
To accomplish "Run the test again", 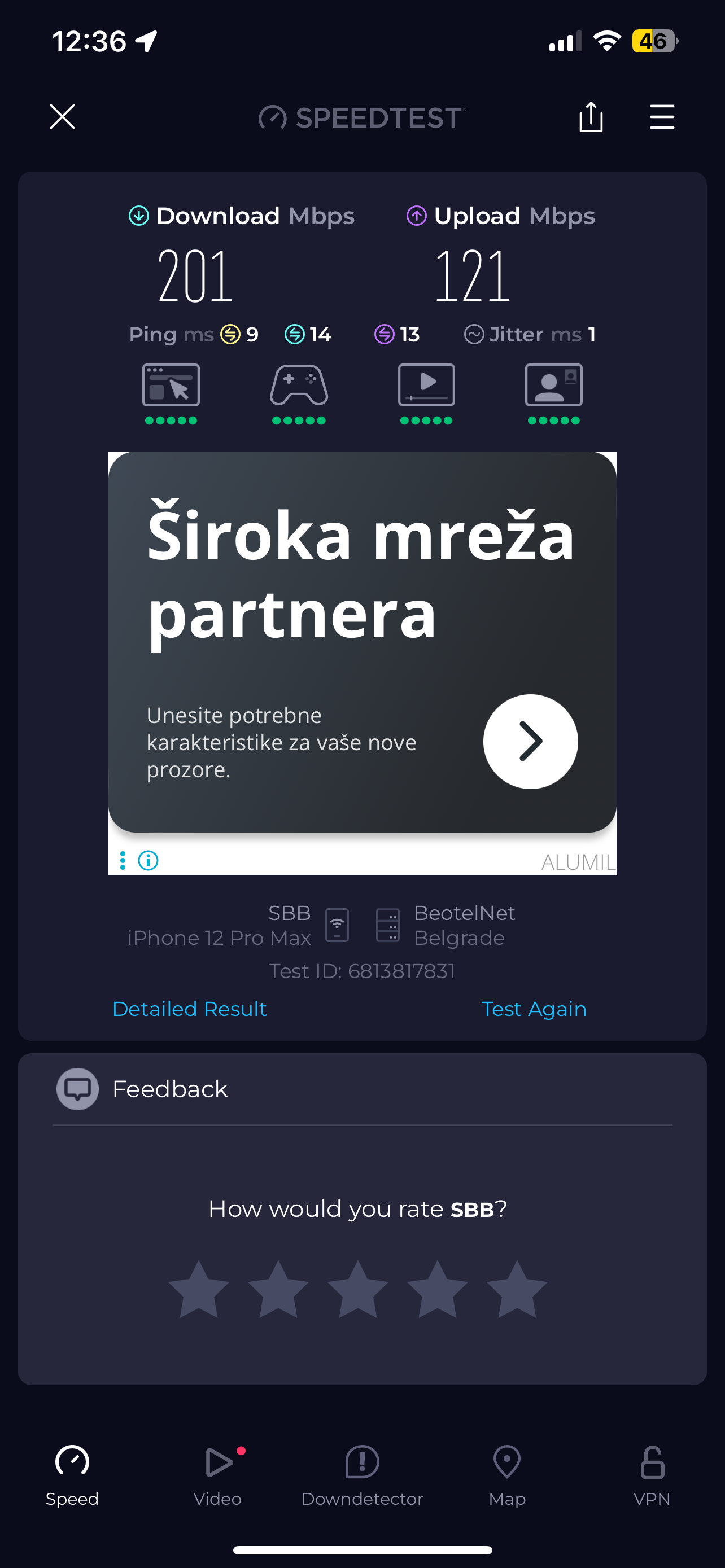I will (533, 1009).
